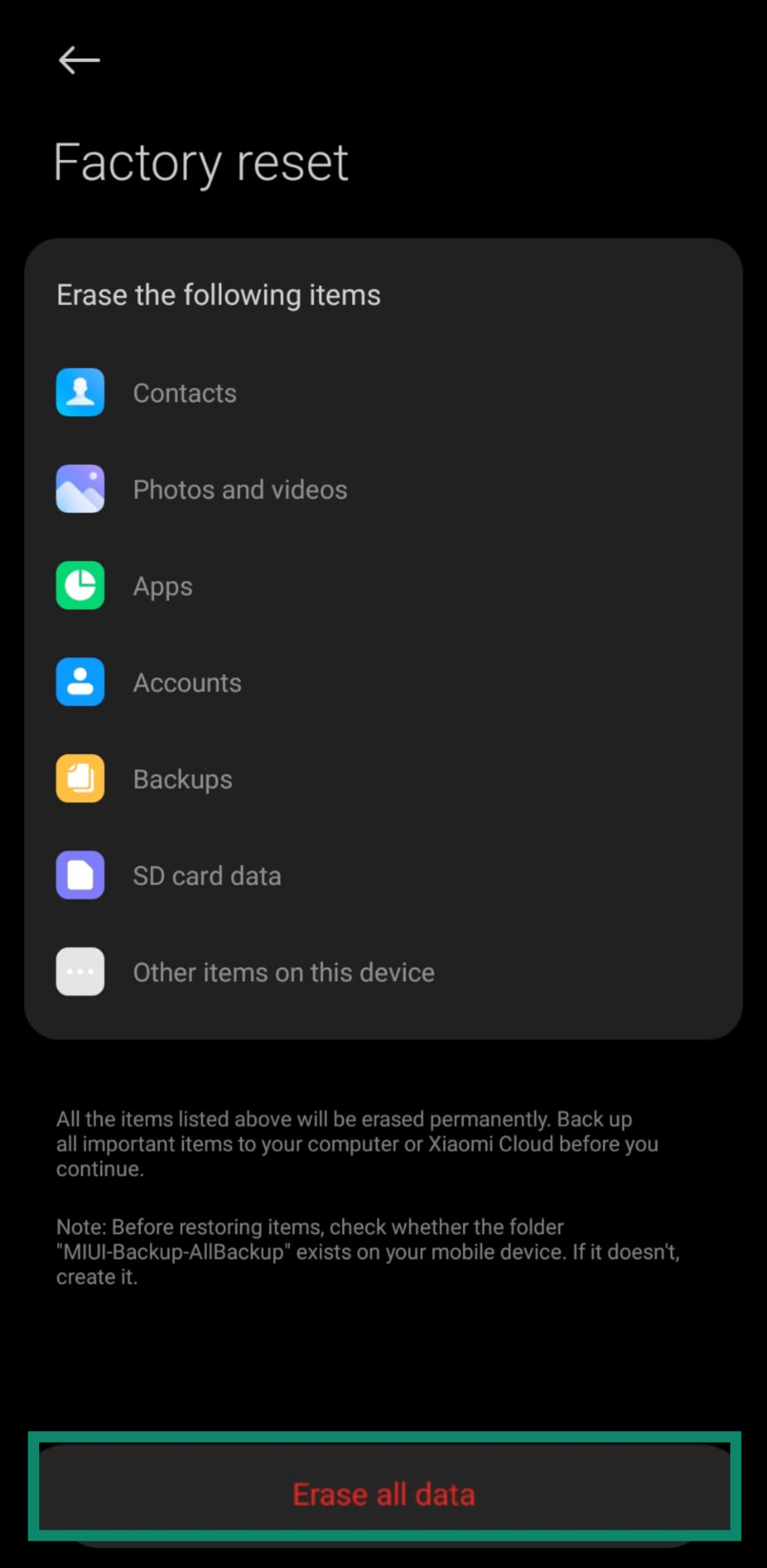Tap the Erase all data button
Viewport: 767px width, 1568px height.
point(383,1493)
